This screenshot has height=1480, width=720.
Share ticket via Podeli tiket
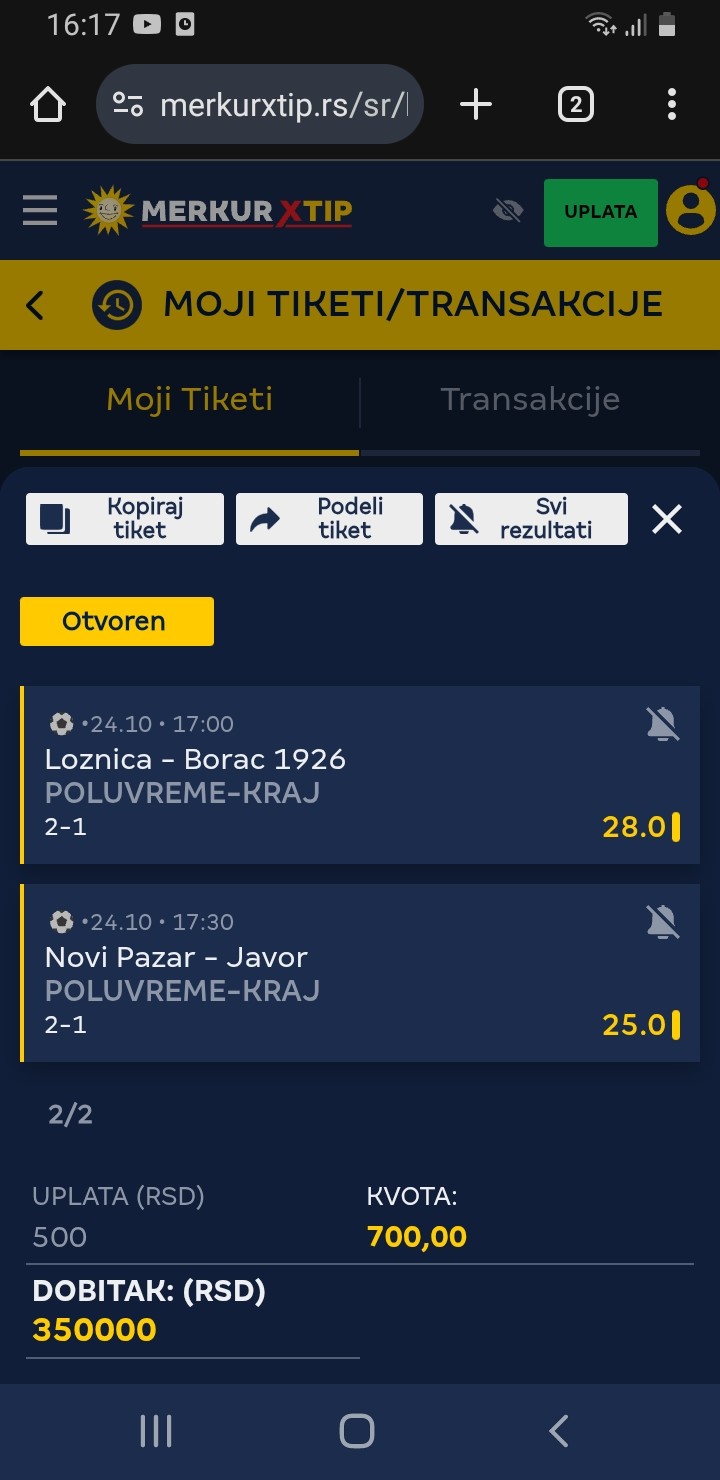pos(329,519)
